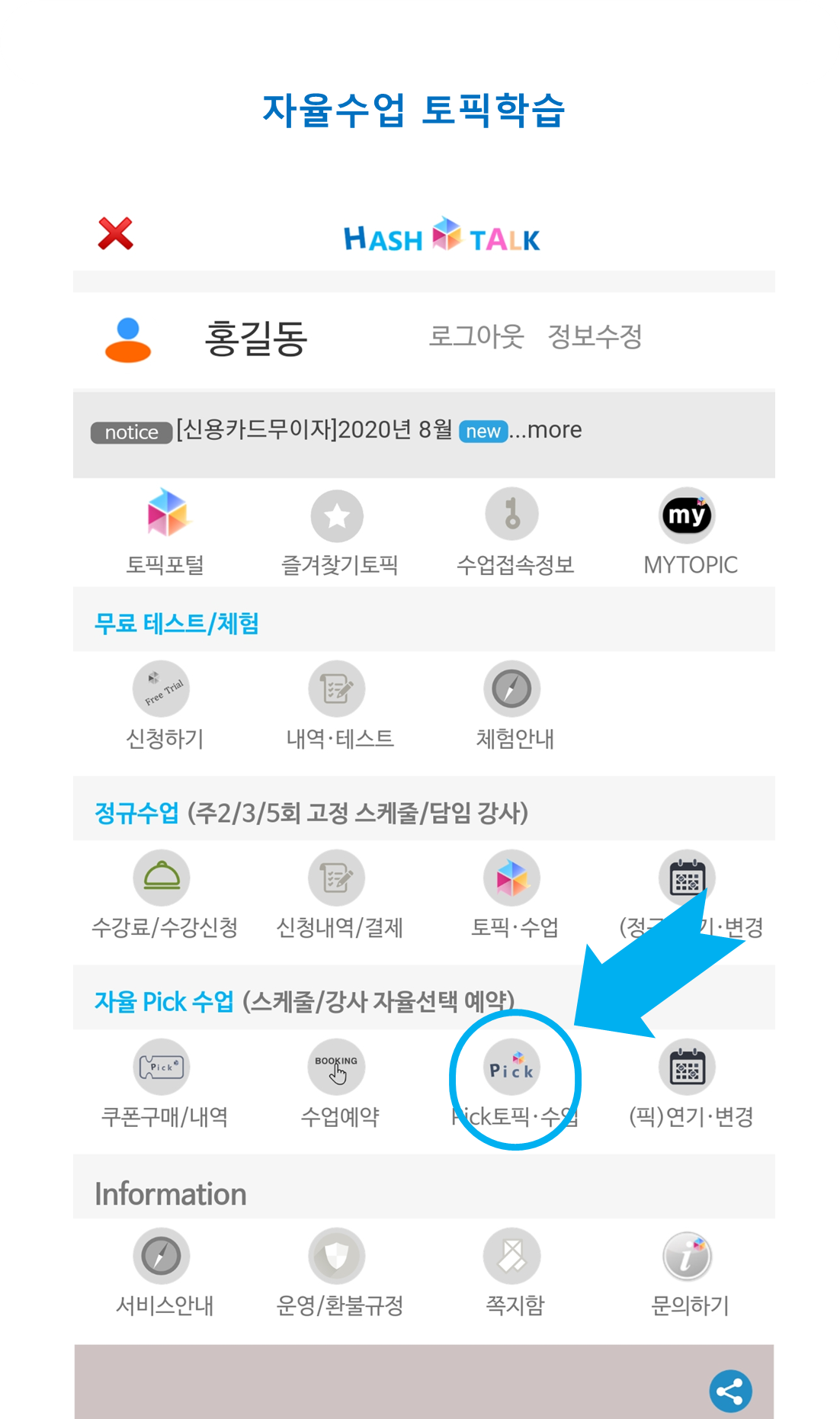The height and width of the screenshot is (1419, 840).
Task: Tap 수업예약 booking
Action: point(339,1084)
